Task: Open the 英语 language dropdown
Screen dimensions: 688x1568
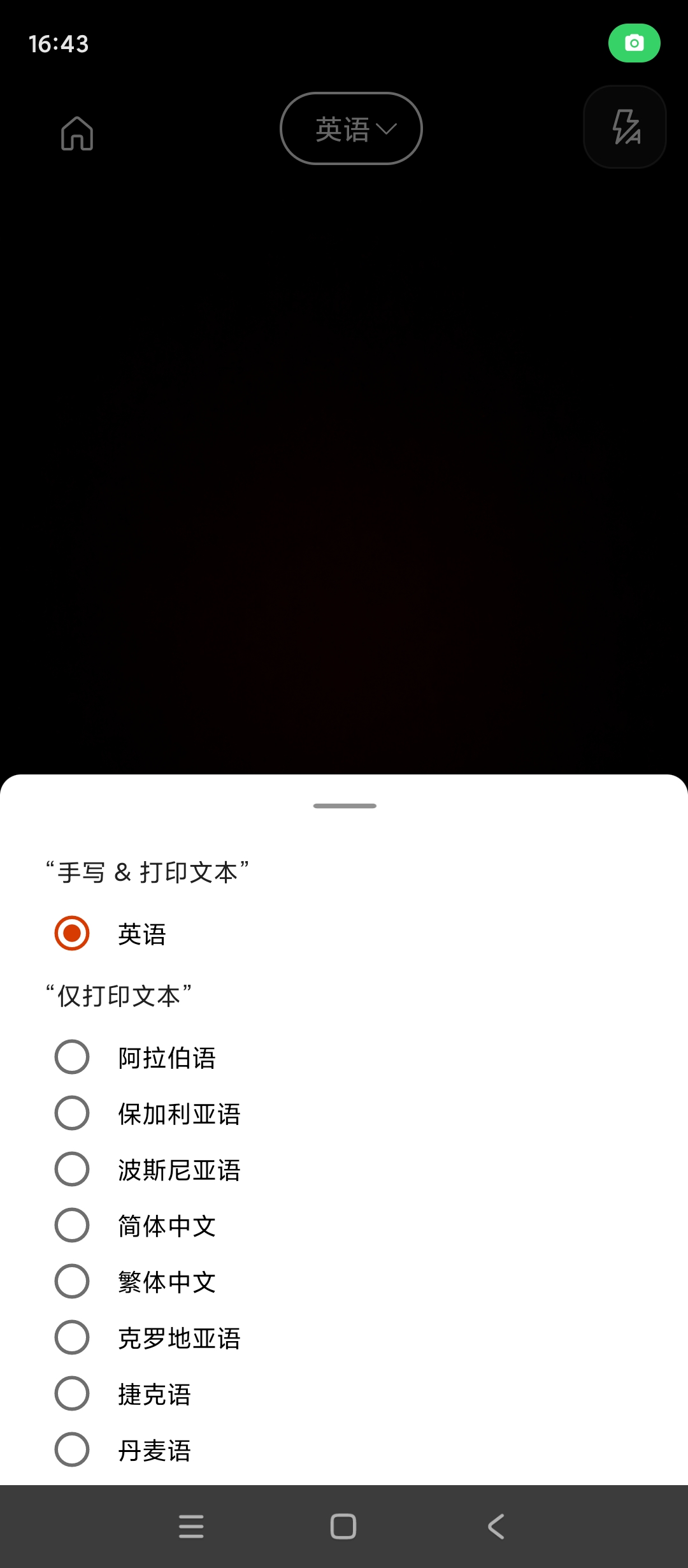Action: [351, 129]
